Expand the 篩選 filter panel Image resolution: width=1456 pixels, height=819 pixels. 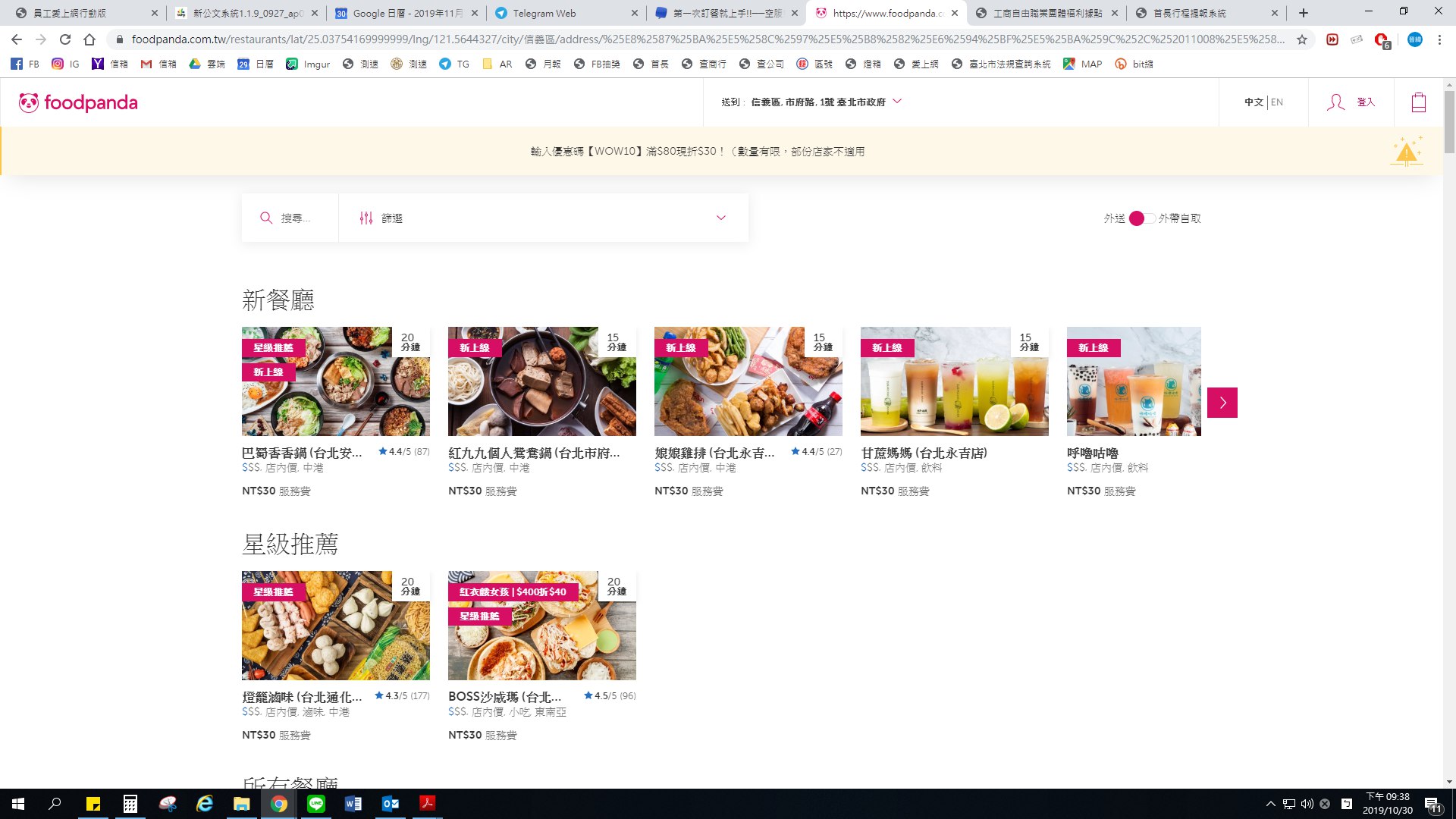tap(542, 218)
